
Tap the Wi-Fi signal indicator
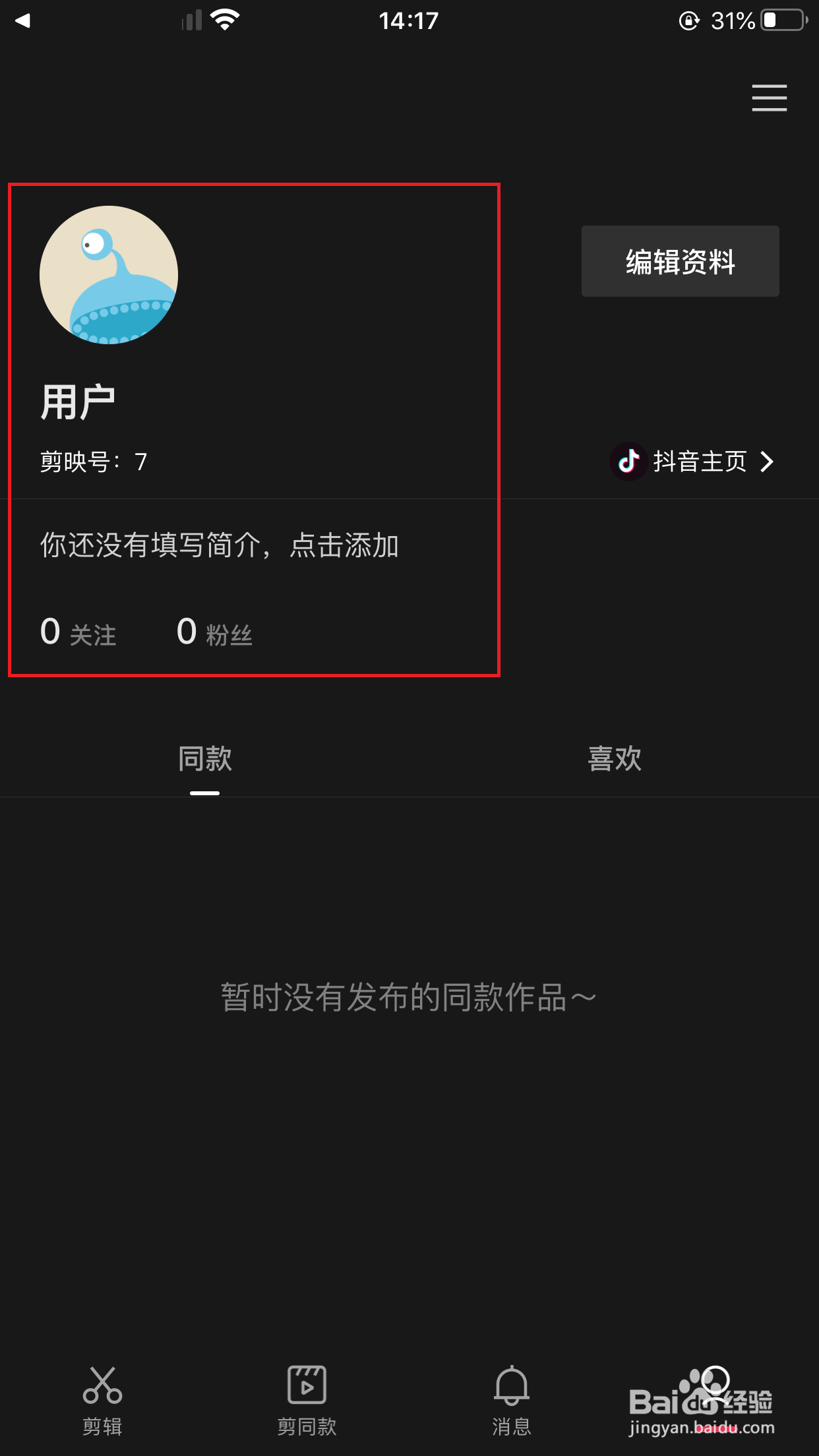pos(224,20)
